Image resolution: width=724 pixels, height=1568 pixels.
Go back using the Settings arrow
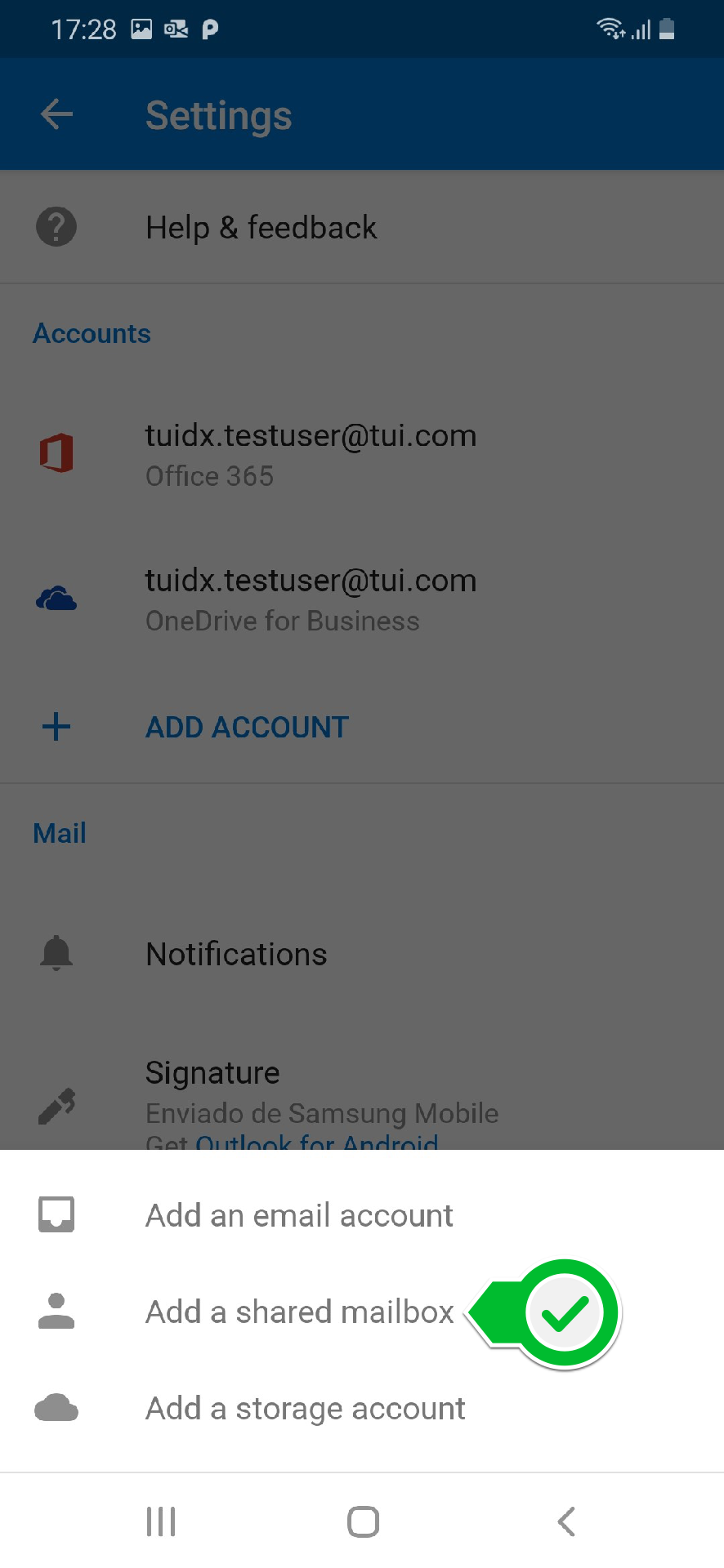click(56, 114)
